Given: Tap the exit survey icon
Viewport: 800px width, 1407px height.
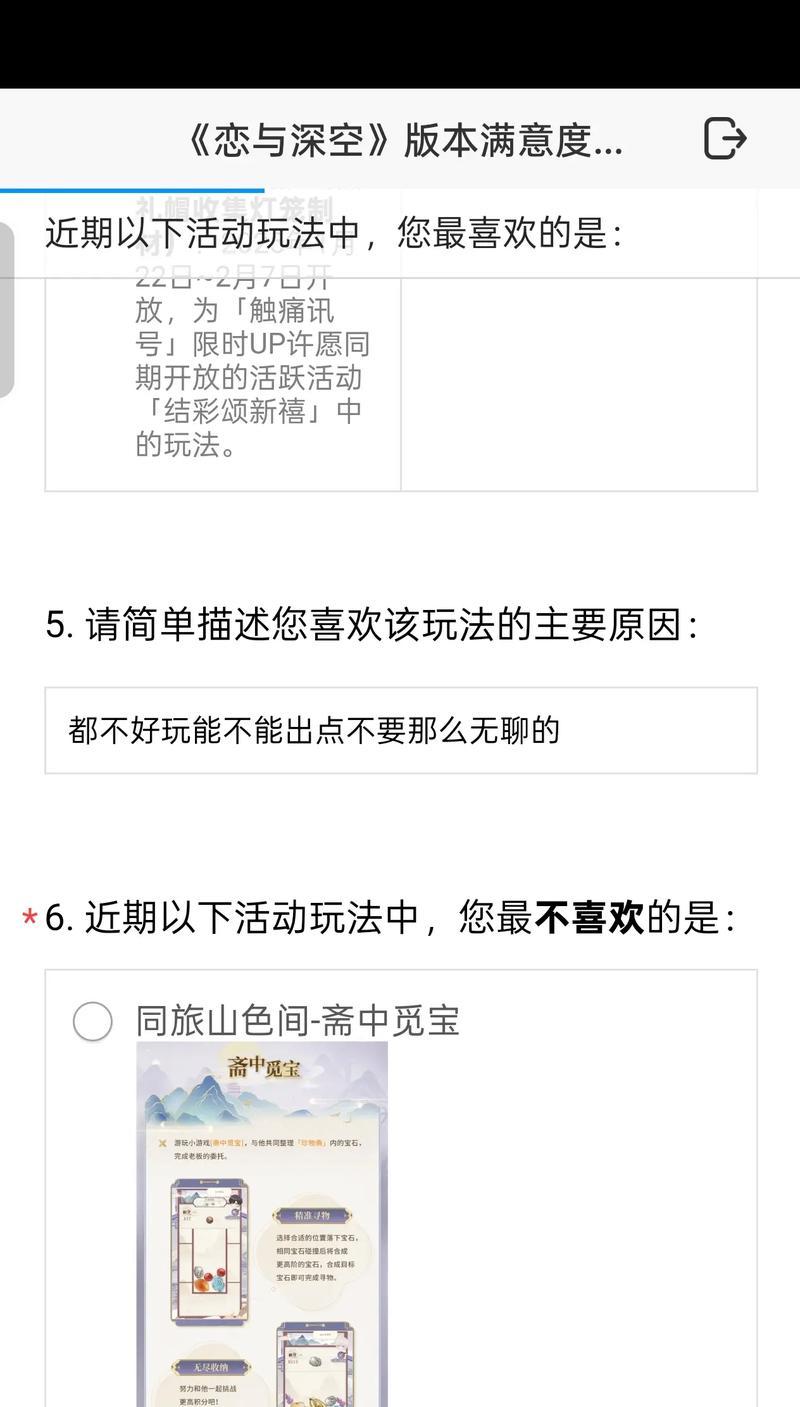Looking at the screenshot, I should tap(724, 138).
